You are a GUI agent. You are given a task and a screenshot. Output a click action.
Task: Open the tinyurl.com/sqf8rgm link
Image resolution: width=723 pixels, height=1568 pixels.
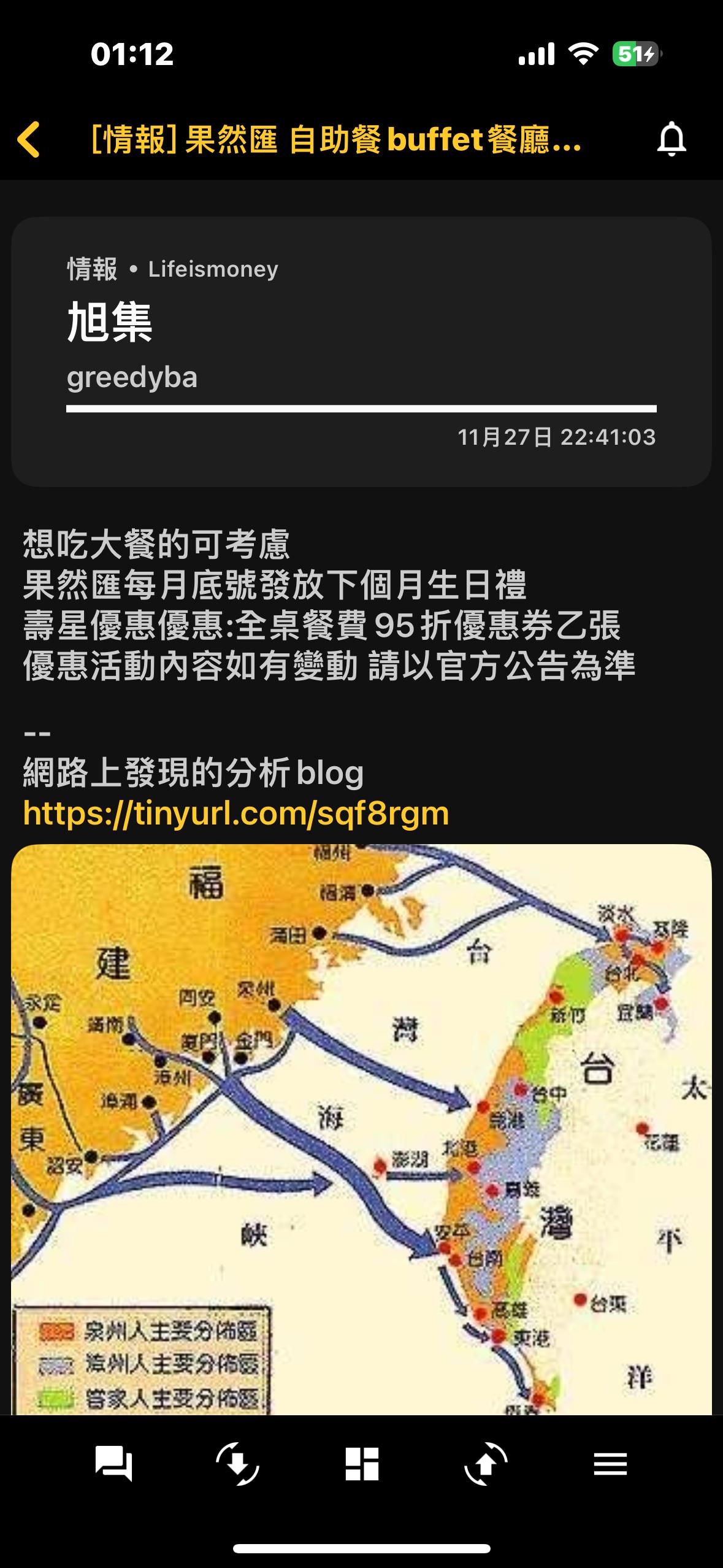[x=236, y=813]
